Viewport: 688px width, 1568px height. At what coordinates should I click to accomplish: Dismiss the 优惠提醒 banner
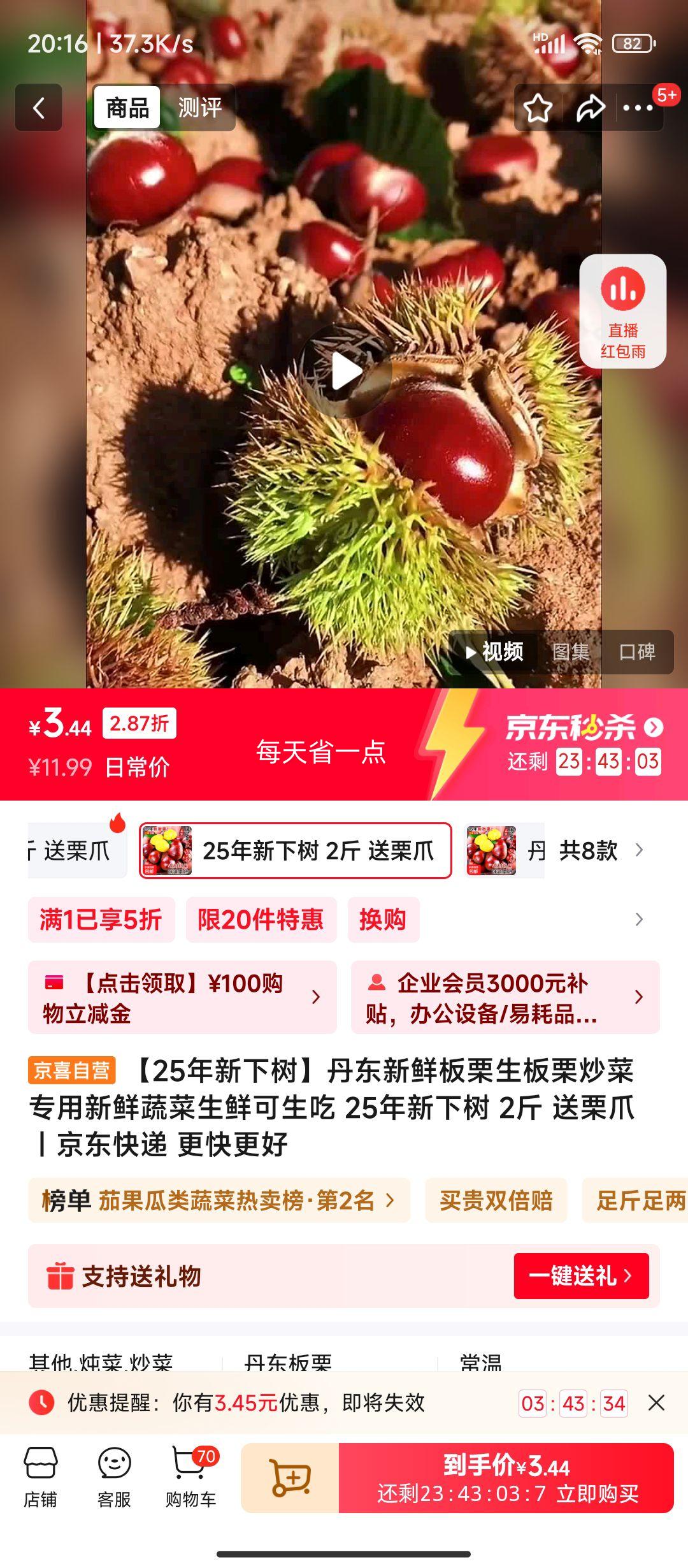pos(656,1402)
